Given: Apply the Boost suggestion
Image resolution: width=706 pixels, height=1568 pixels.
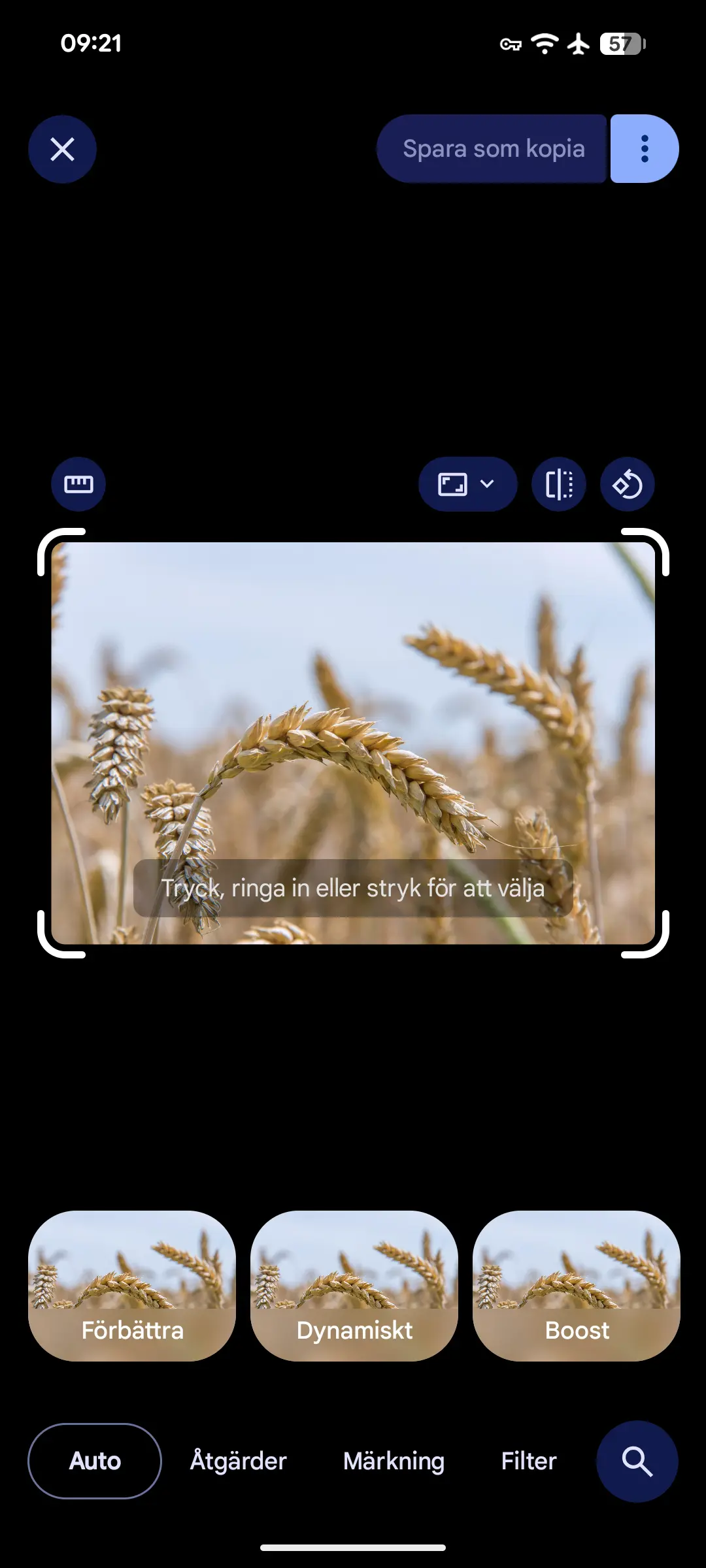Looking at the screenshot, I should pyautogui.click(x=577, y=1286).
